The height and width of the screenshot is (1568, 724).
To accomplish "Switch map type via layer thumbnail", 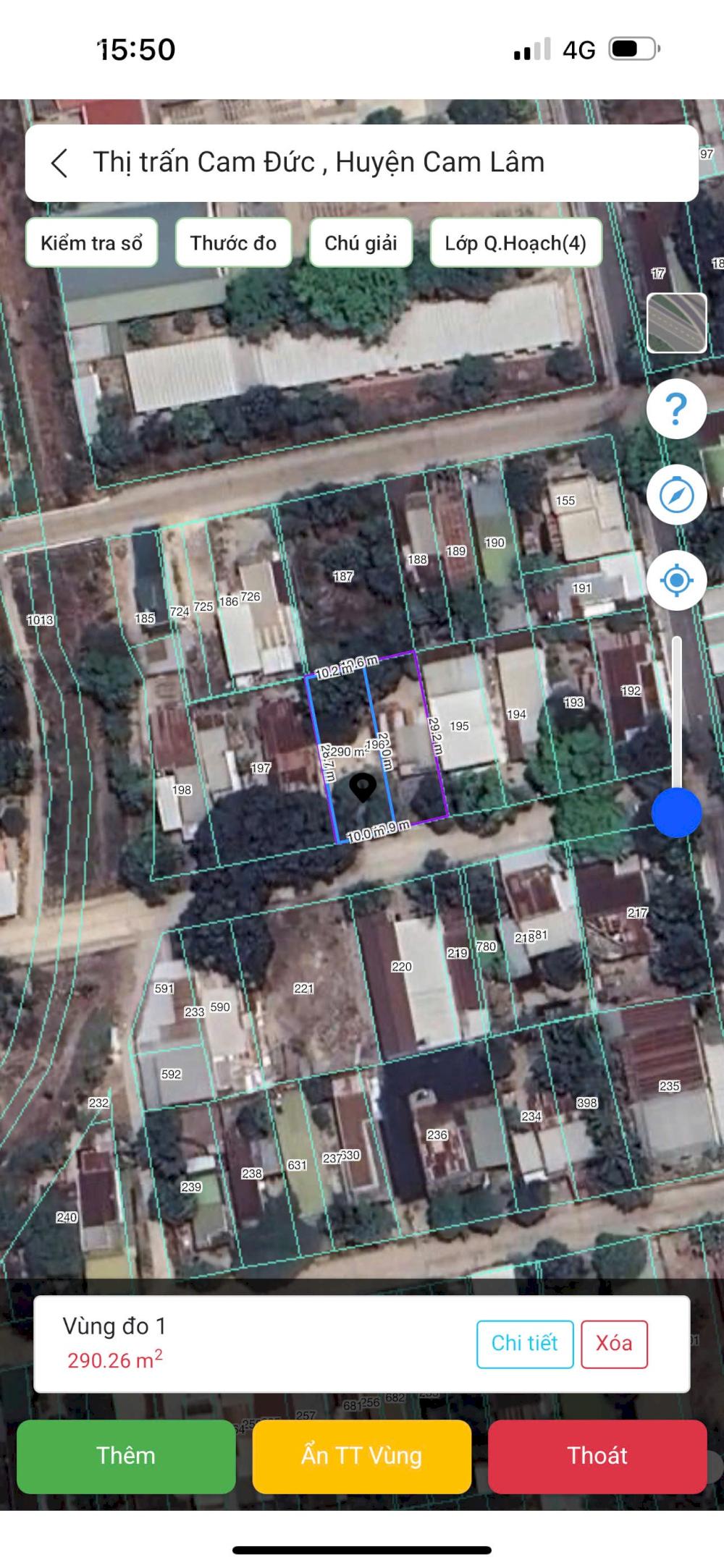I will click(x=676, y=323).
